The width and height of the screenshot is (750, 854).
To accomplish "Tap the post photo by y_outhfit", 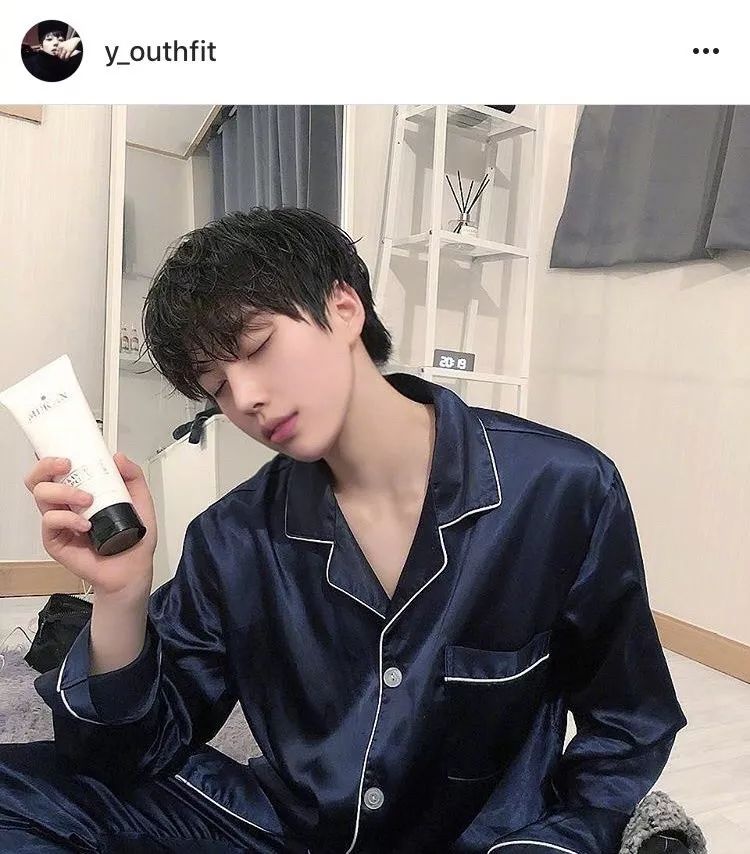I will [x=375, y=480].
